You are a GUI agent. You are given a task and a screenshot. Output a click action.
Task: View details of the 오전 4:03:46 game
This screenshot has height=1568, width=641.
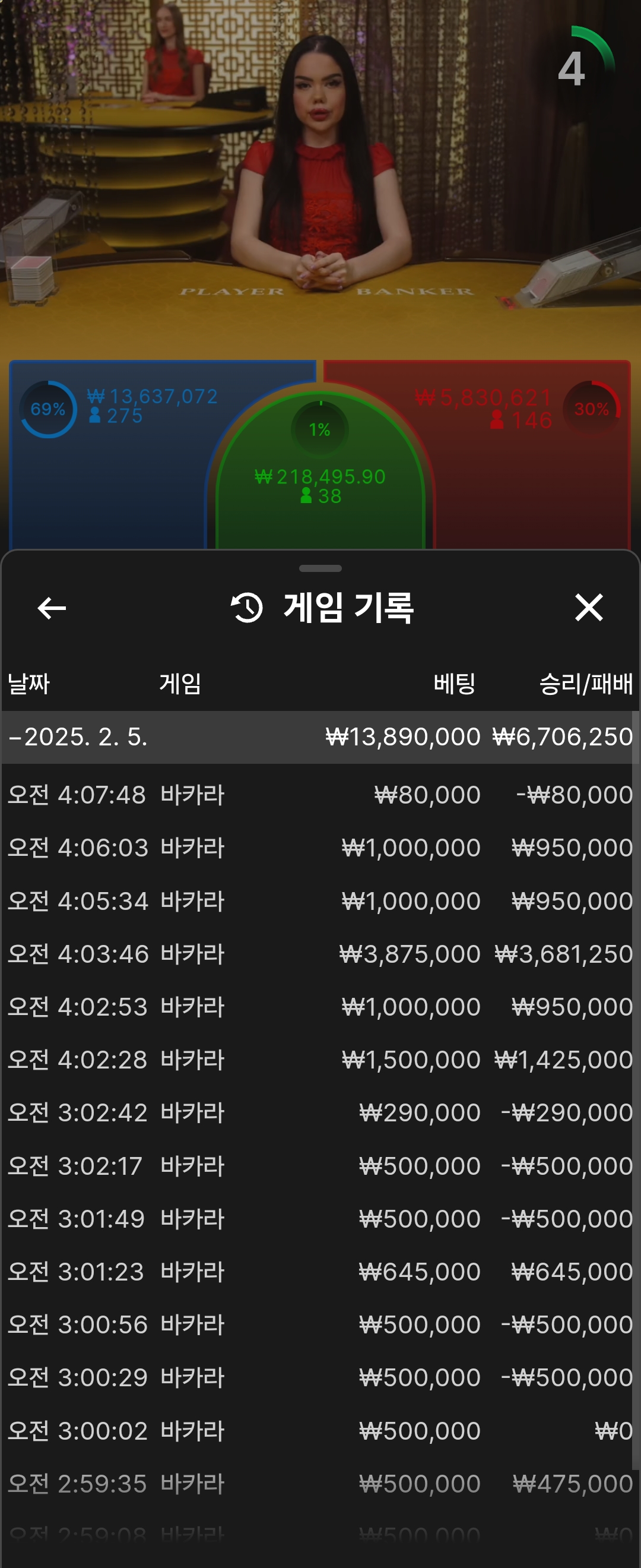point(320,954)
